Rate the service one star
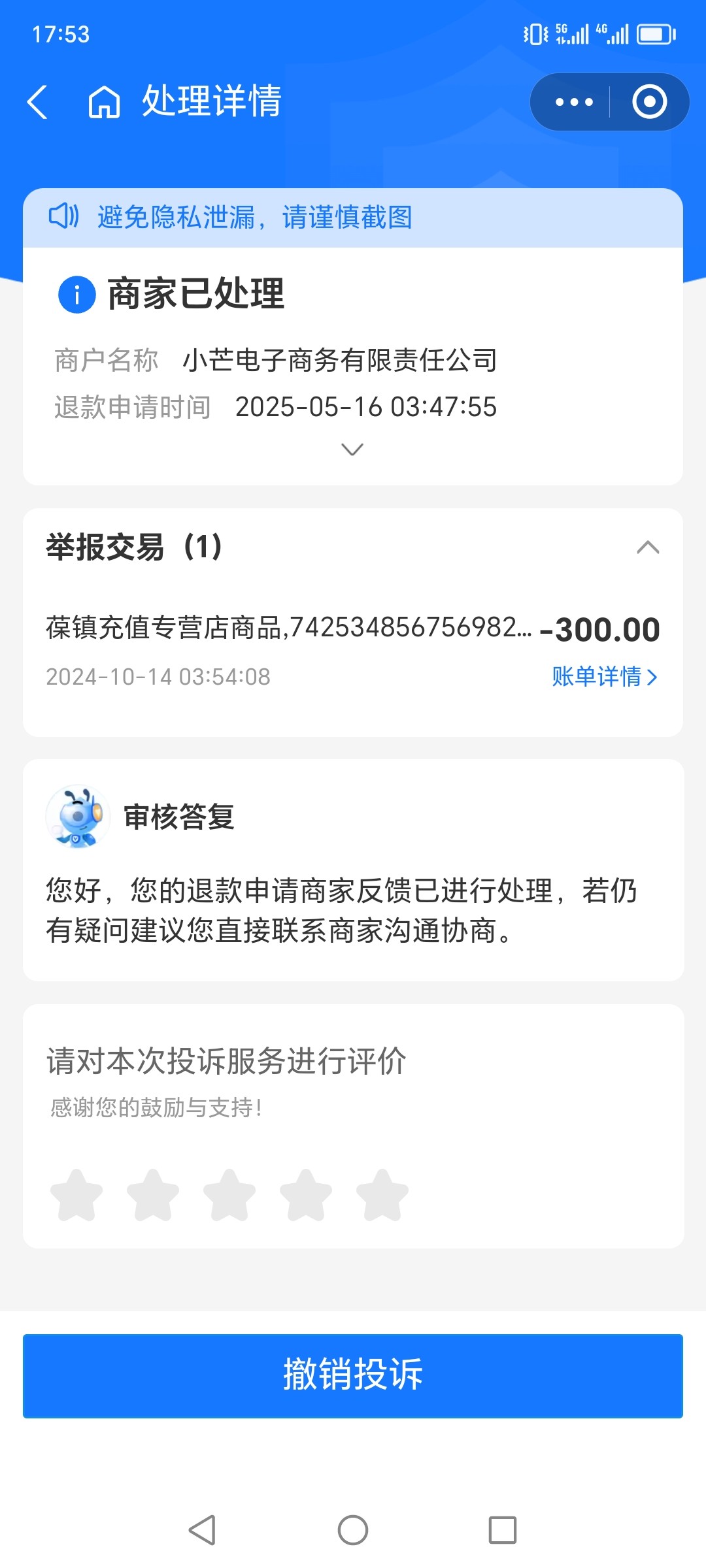 tap(76, 1195)
